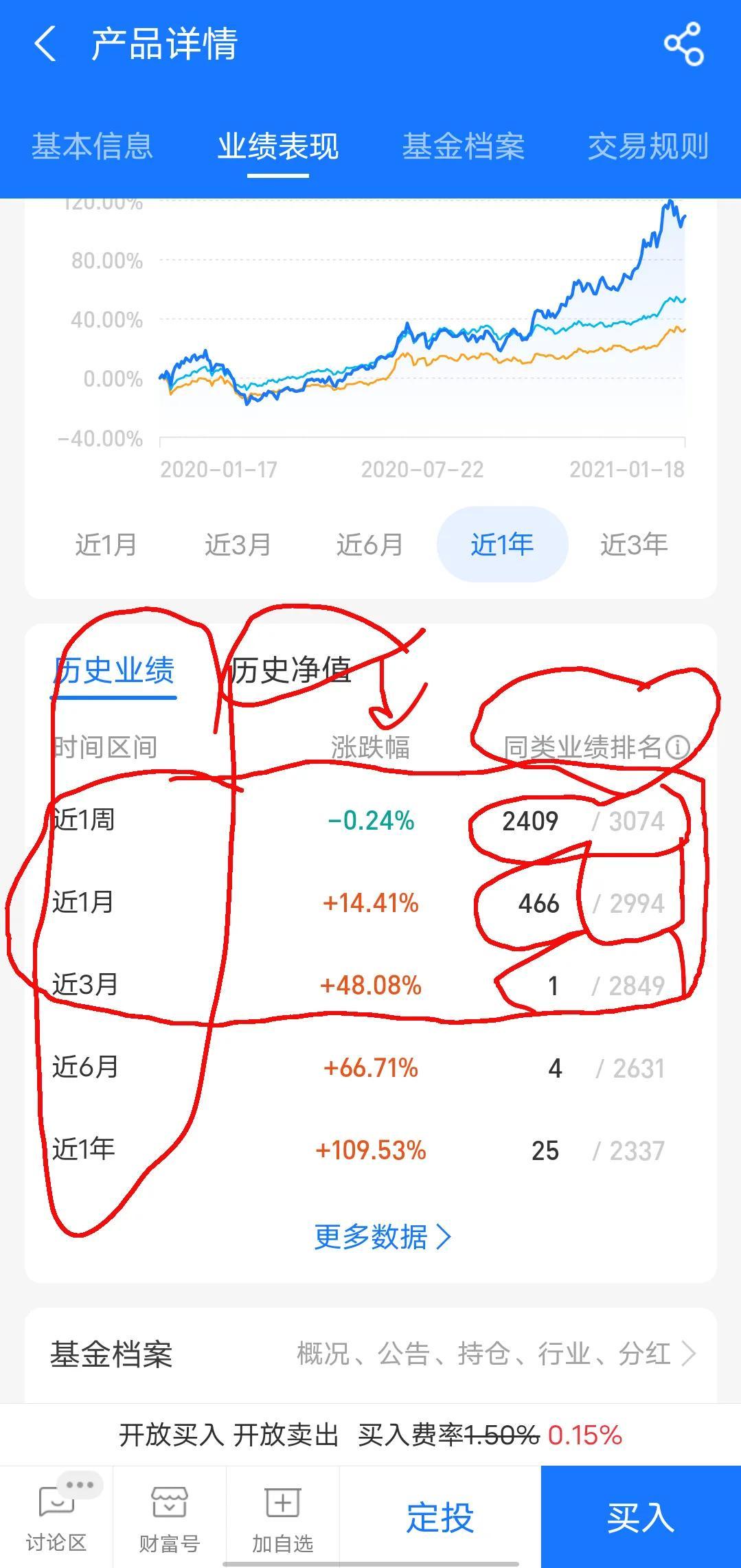Screen dimensions: 741x1568
Task: Switch to the 历史净值 tab
Action: pos(290,670)
